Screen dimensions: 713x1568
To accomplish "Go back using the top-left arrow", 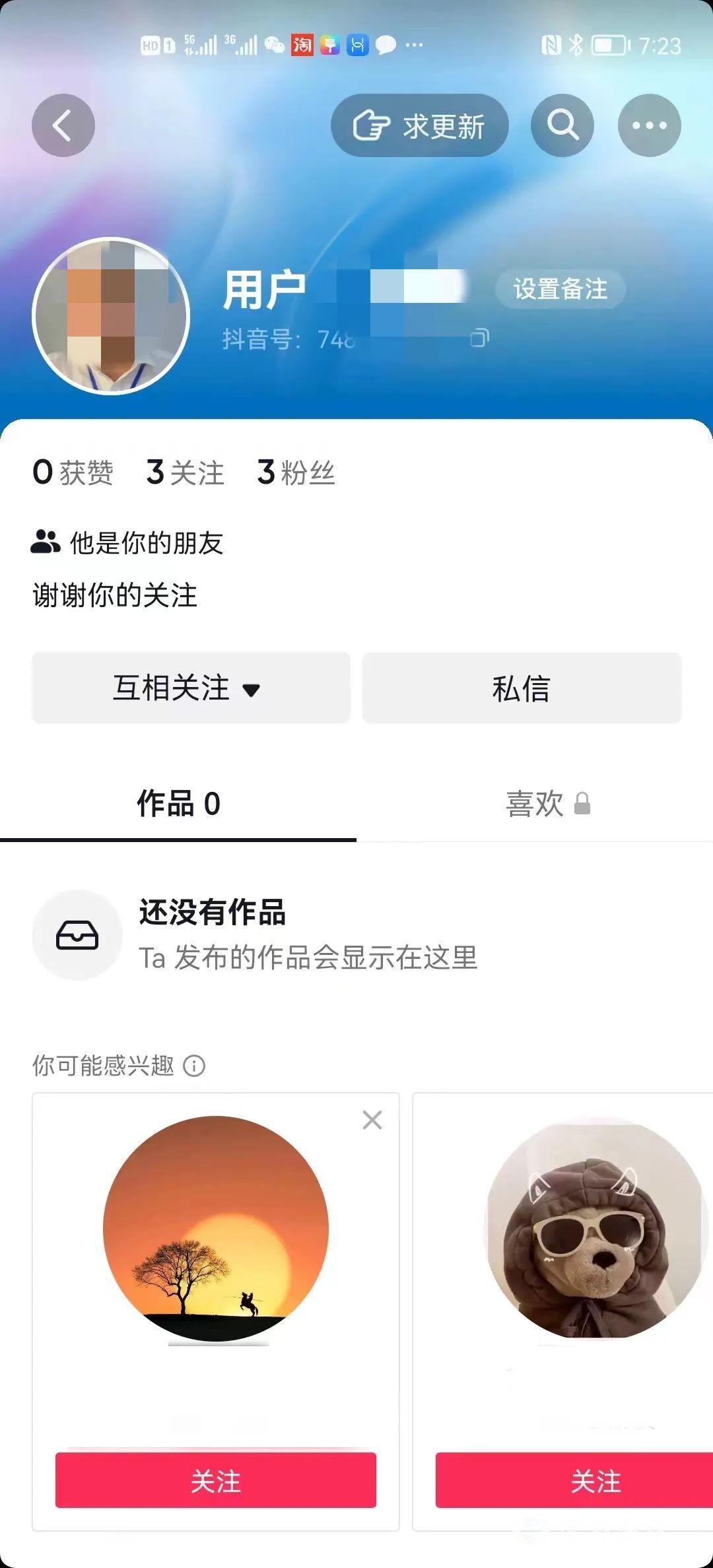I will click(x=63, y=125).
